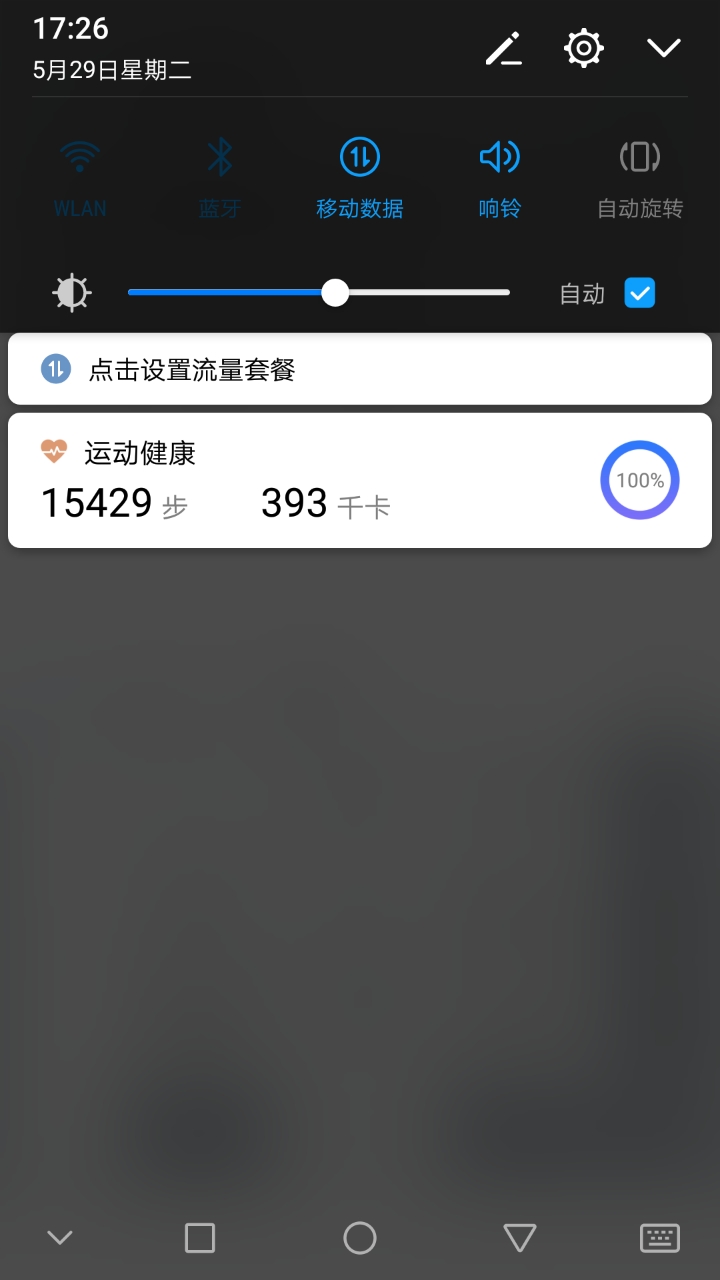The width and height of the screenshot is (720, 1280).
Task: Tap the WLAN quick settings icon
Action: pyautogui.click(x=79, y=157)
